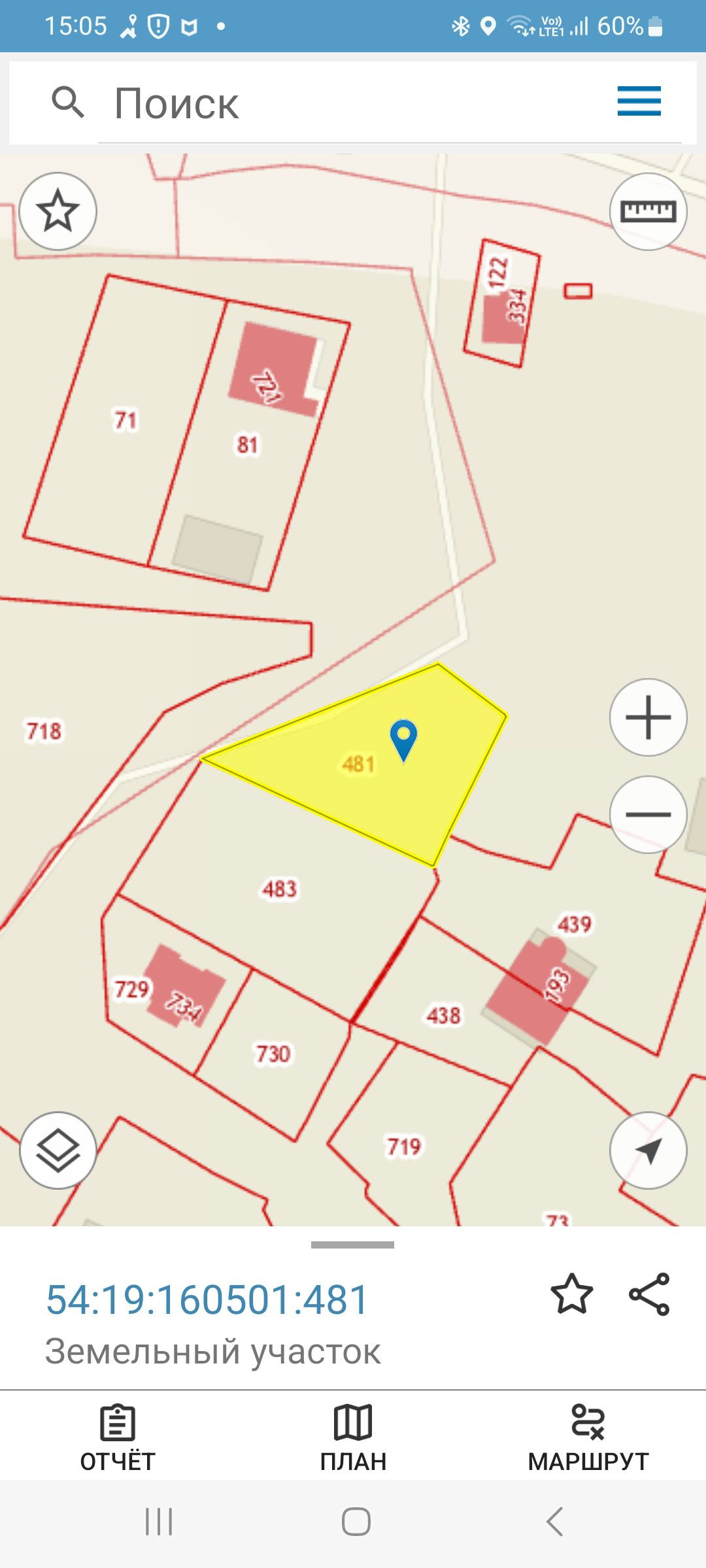Screen dimensions: 706x1568
Task: Open the map layers selector
Action: [58, 1150]
